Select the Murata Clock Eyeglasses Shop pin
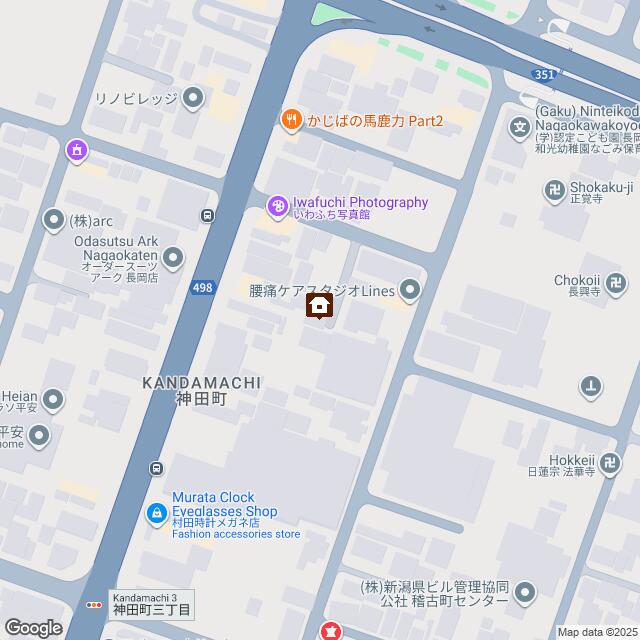This screenshot has width=640, height=640. click(x=156, y=514)
